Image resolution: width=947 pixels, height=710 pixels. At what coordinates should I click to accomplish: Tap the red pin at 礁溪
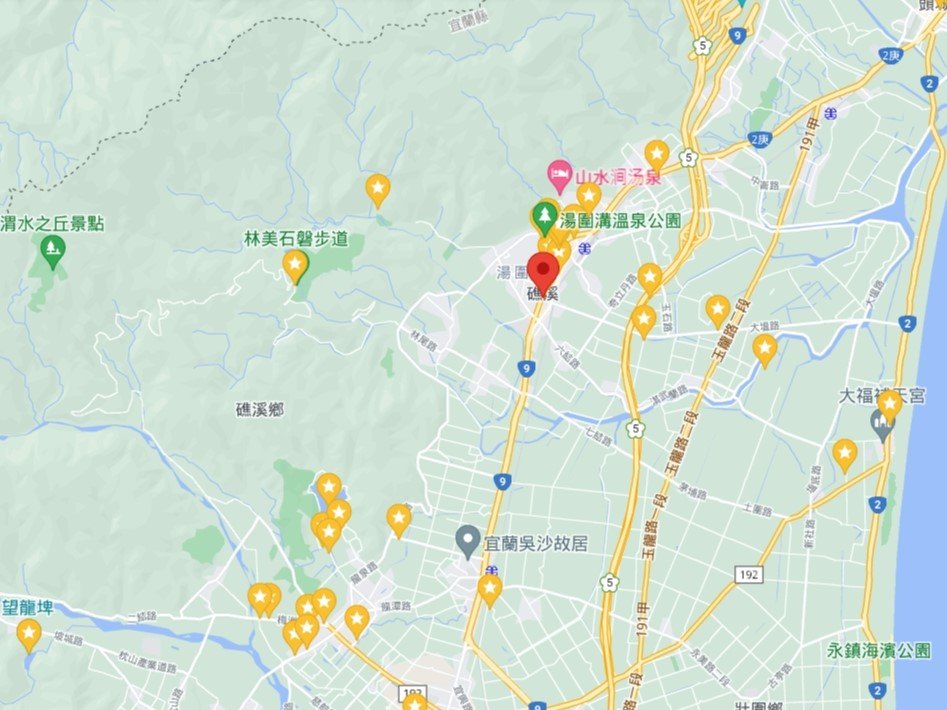point(543,270)
